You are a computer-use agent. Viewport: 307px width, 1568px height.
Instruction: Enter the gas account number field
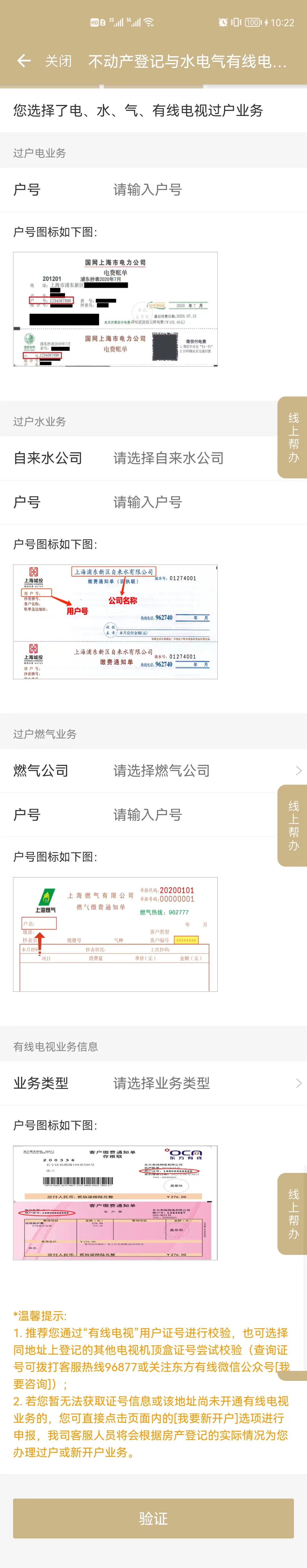point(182,815)
